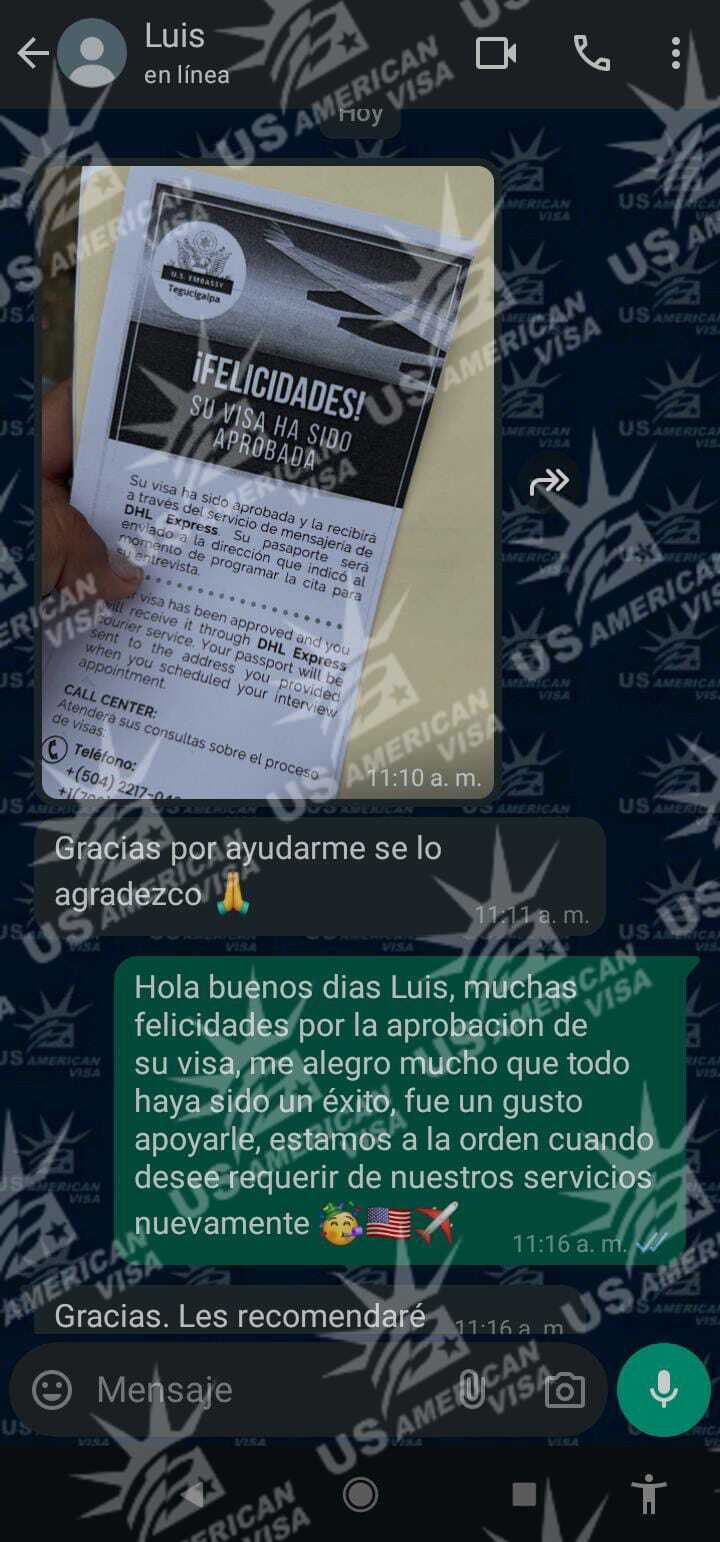Start a video call with Luis
The height and width of the screenshot is (1542, 720).
[x=496, y=53]
